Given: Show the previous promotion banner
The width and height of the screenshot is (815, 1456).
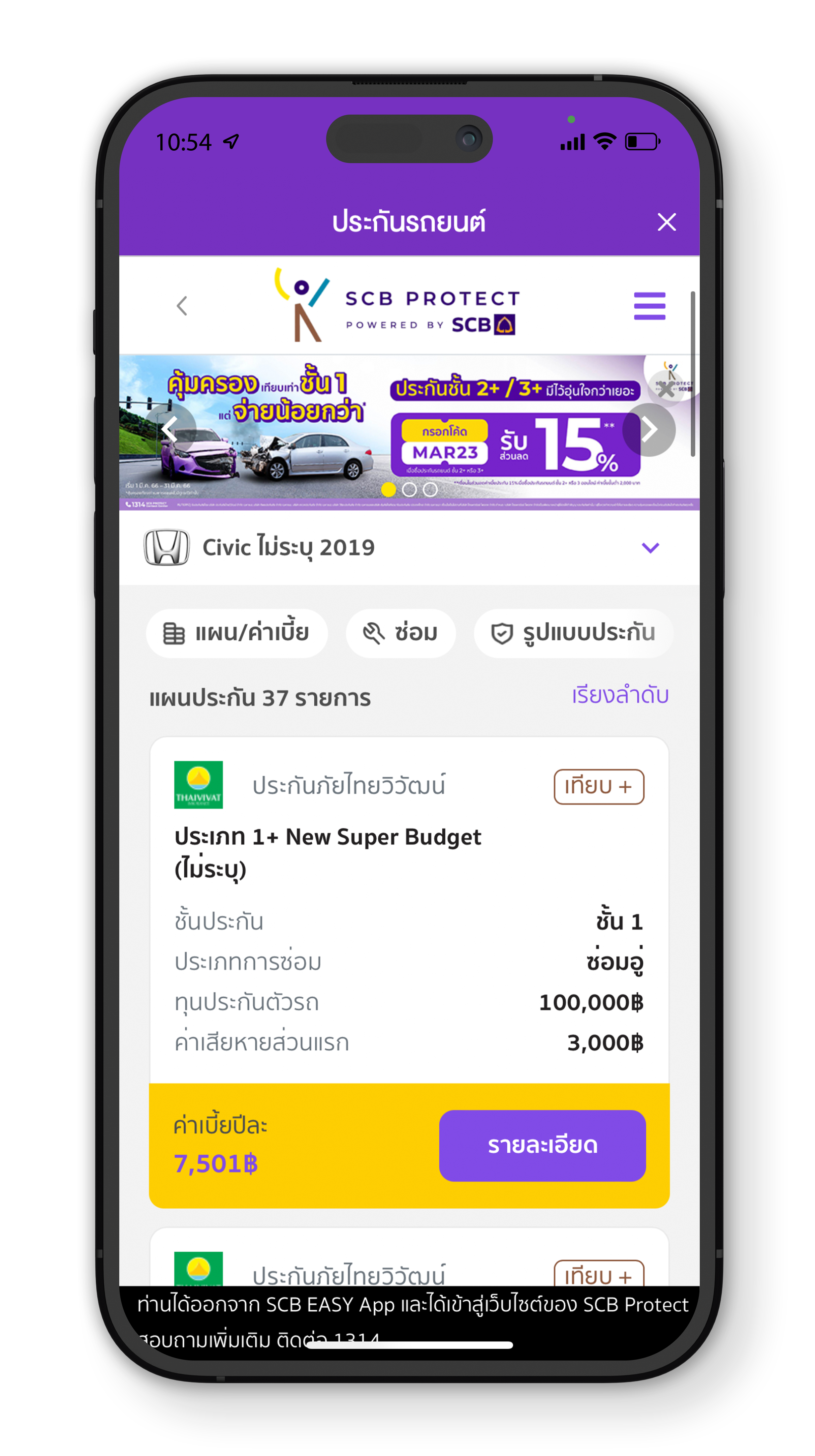Looking at the screenshot, I should pyautogui.click(x=170, y=430).
